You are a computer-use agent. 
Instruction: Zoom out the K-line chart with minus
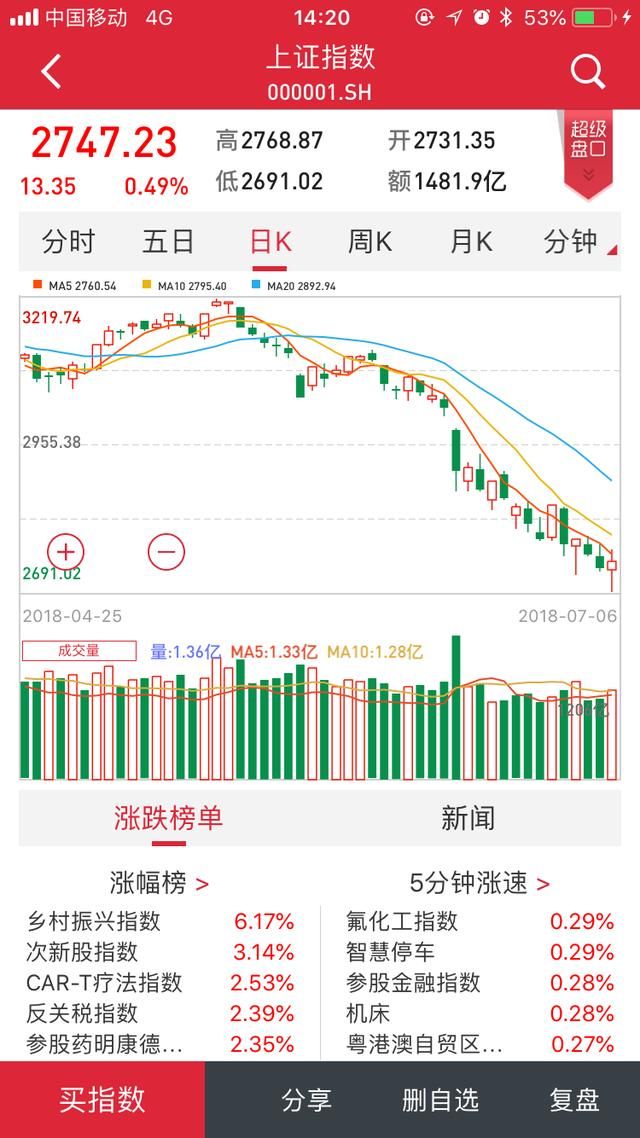(x=166, y=552)
